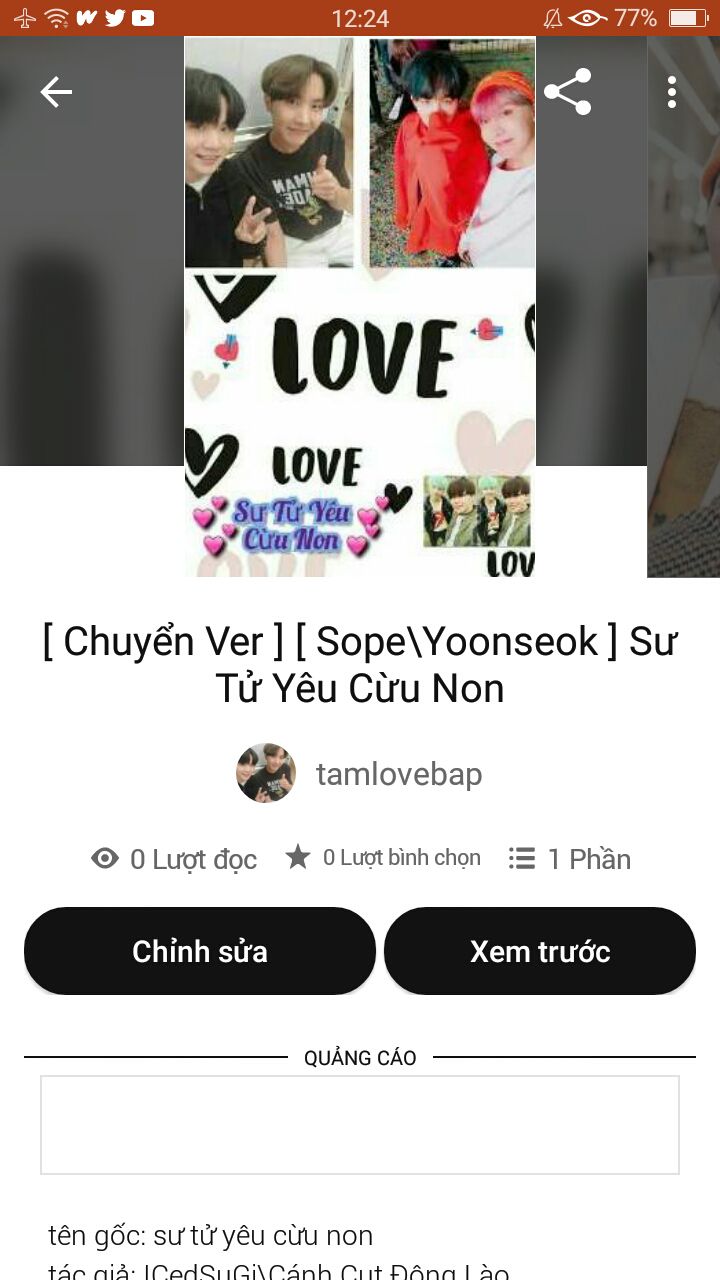
Task: View the 1 Phần chapter list
Action: coord(570,859)
